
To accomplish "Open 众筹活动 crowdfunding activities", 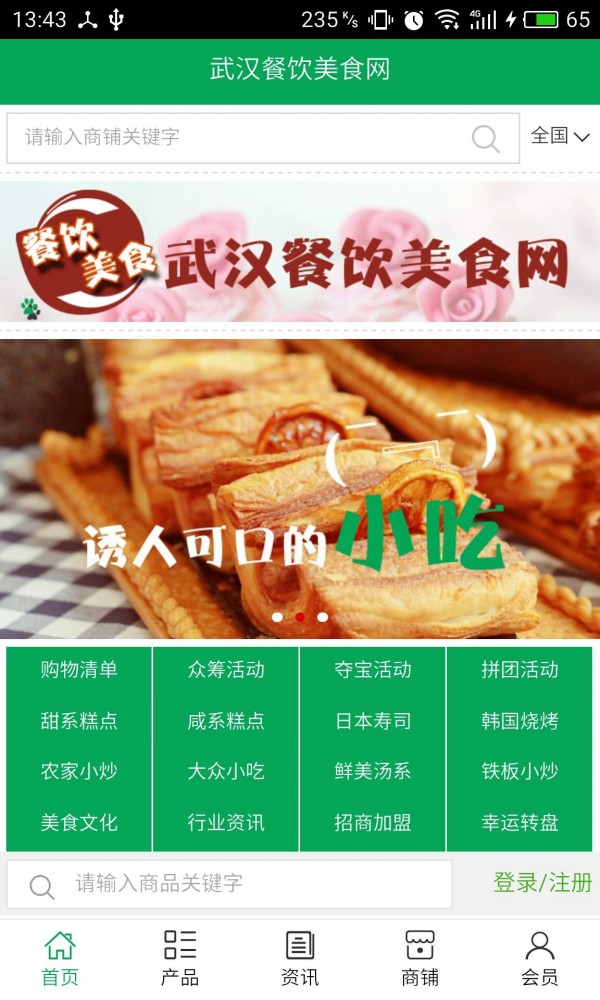I will pyautogui.click(x=226, y=670).
